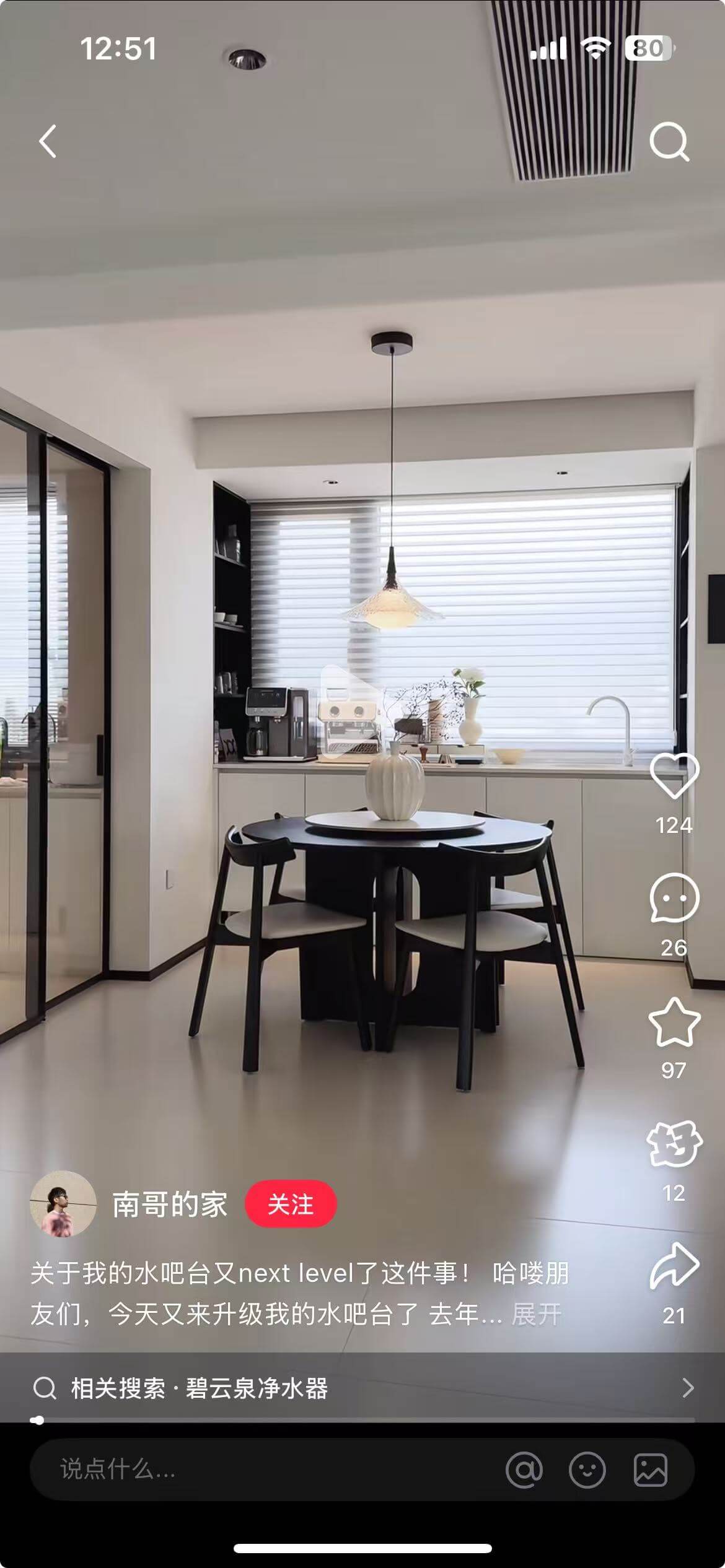Share the video via arrow icon
725x1568 pixels.
[674, 1266]
